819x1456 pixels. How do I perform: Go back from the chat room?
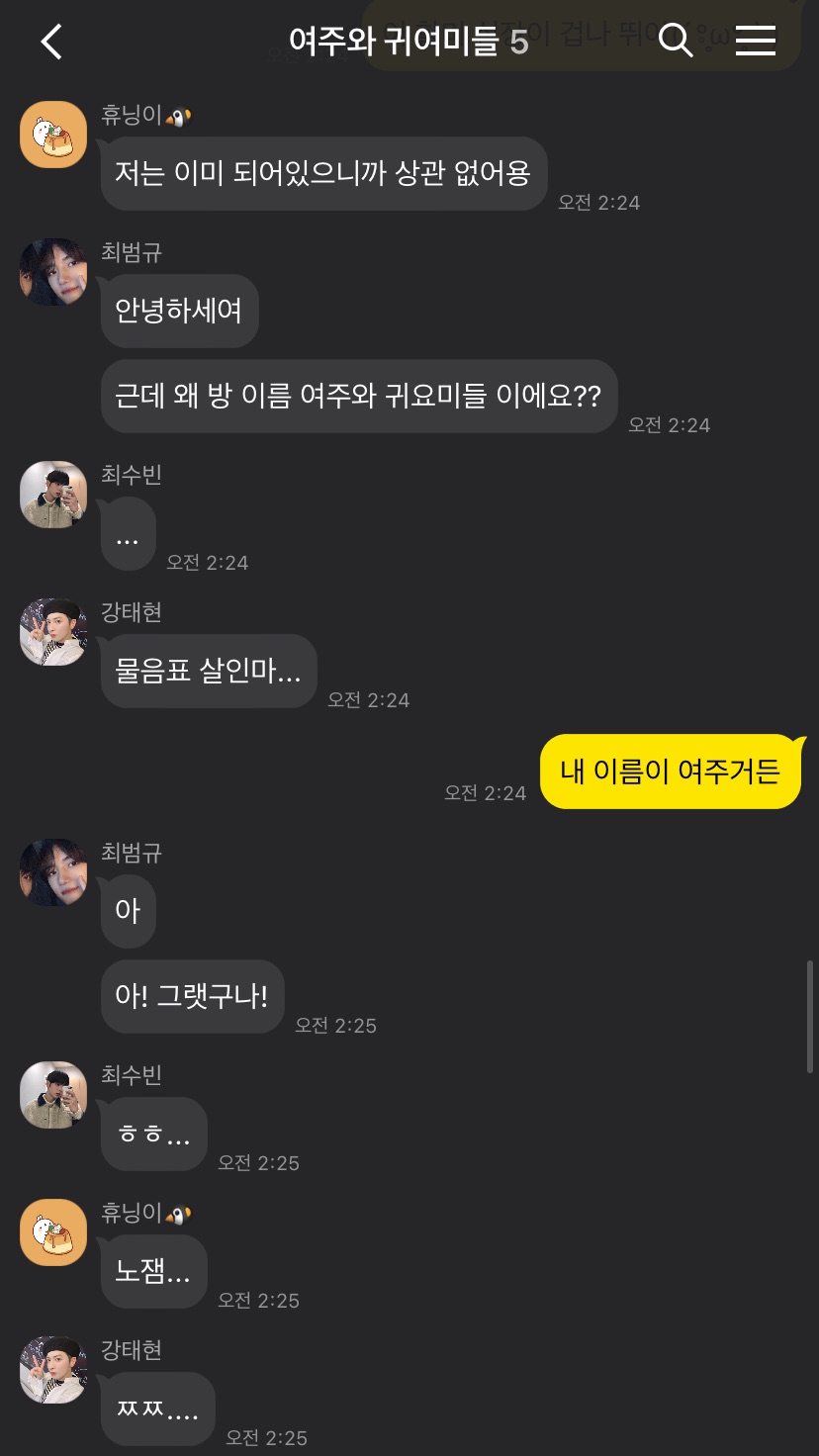point(51,42)
